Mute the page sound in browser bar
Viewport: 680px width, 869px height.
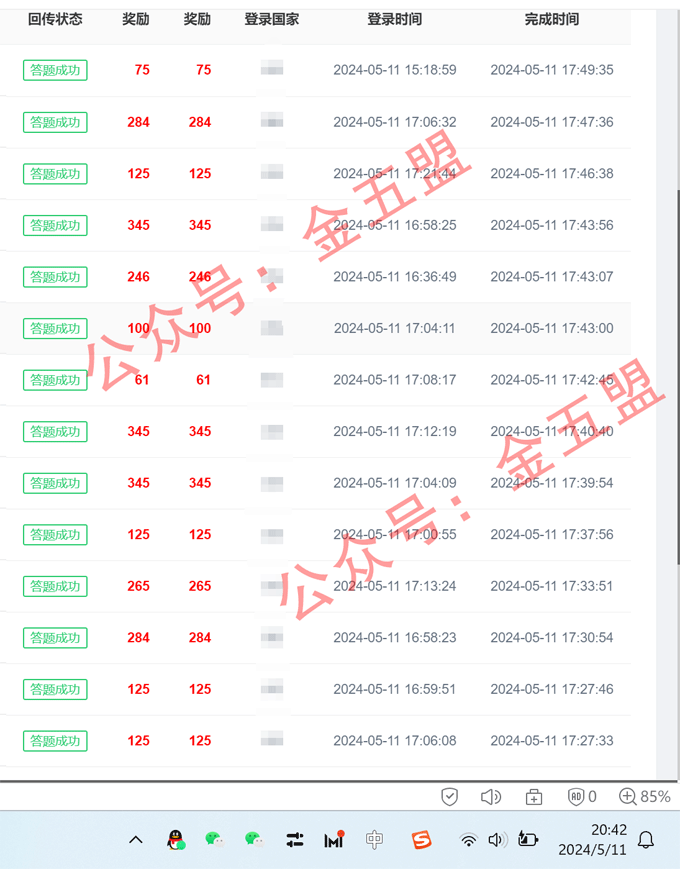490,796
